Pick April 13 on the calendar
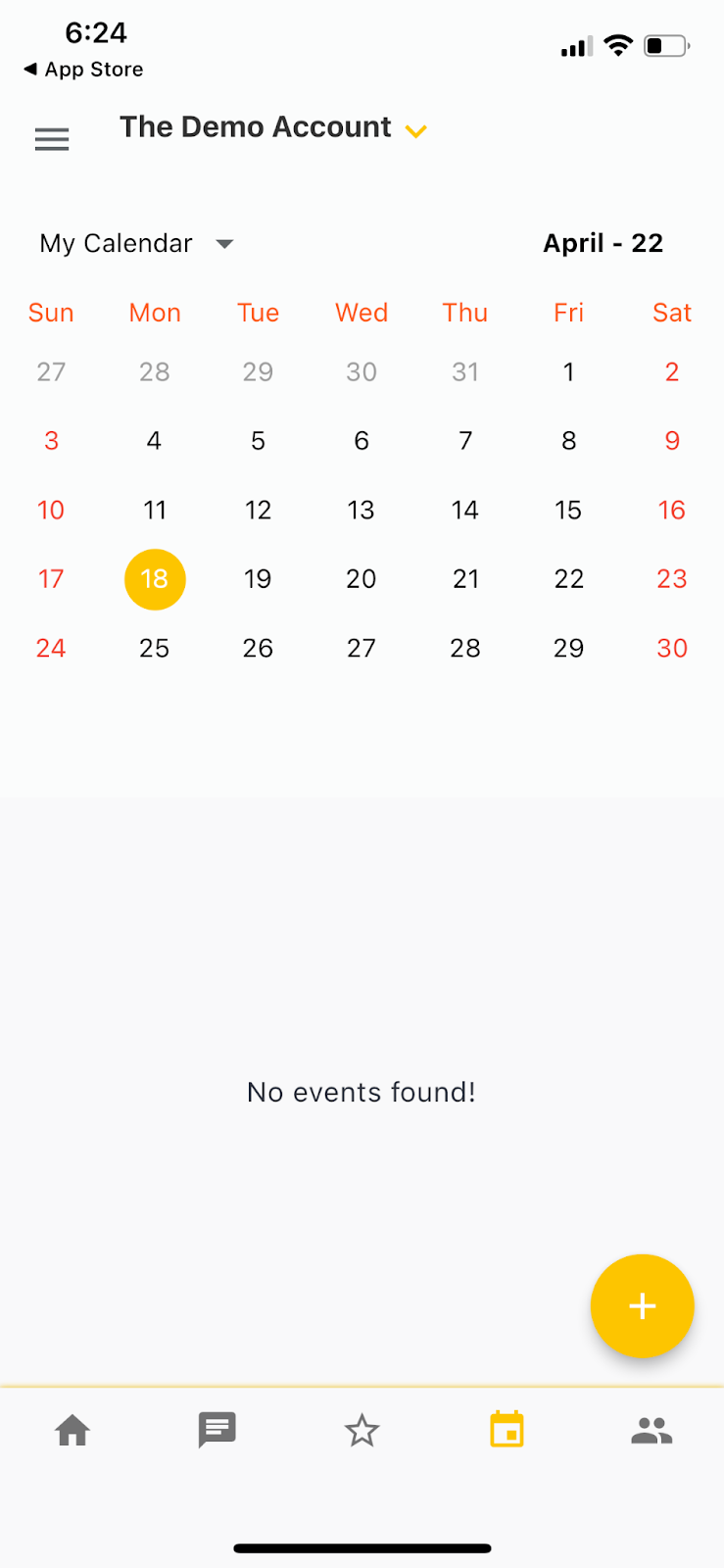724x1568 pixels. click(x=362, y=511)
